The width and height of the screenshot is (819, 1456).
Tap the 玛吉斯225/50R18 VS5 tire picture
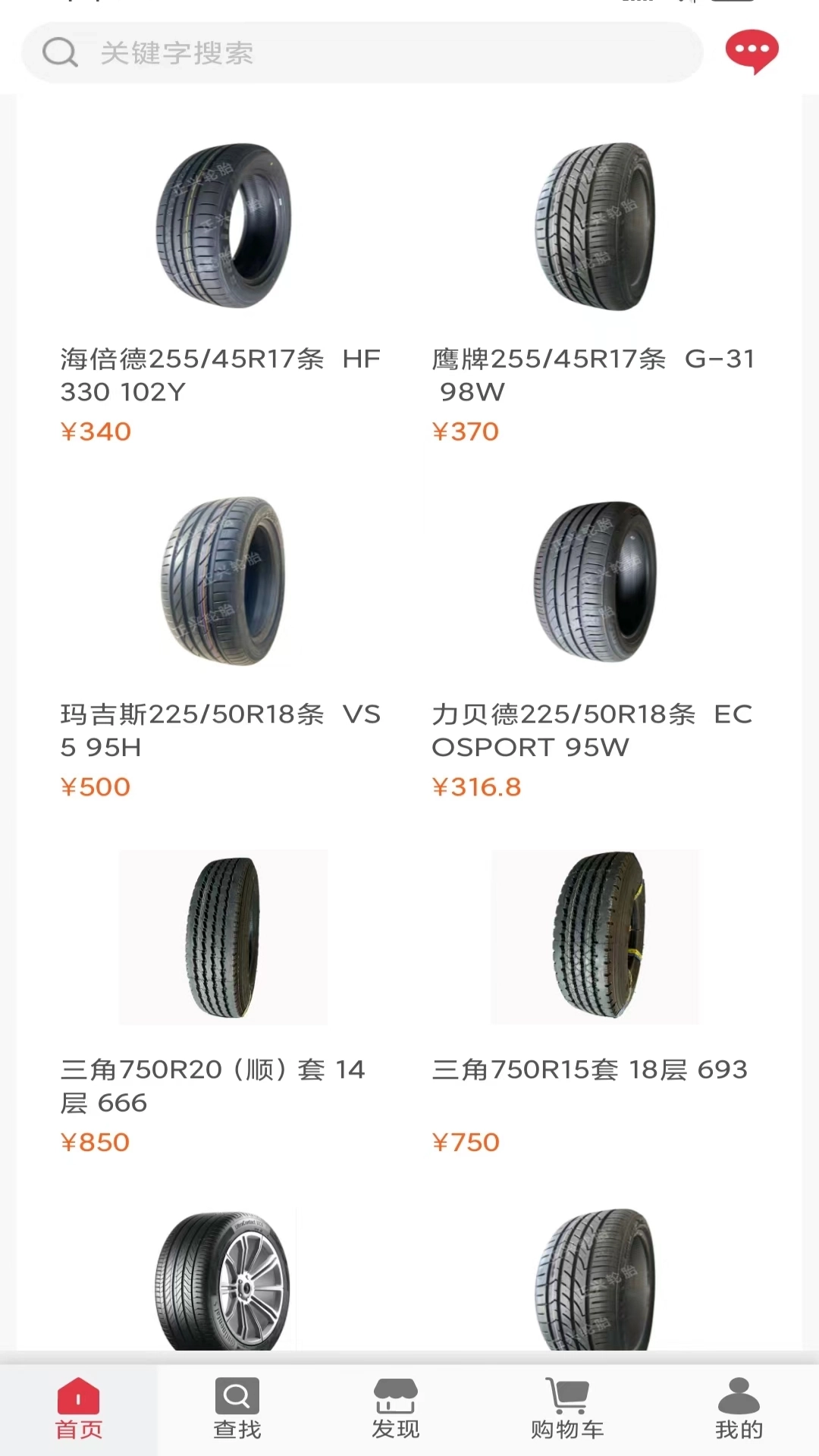pyautogui.click(x=222, y=584)
